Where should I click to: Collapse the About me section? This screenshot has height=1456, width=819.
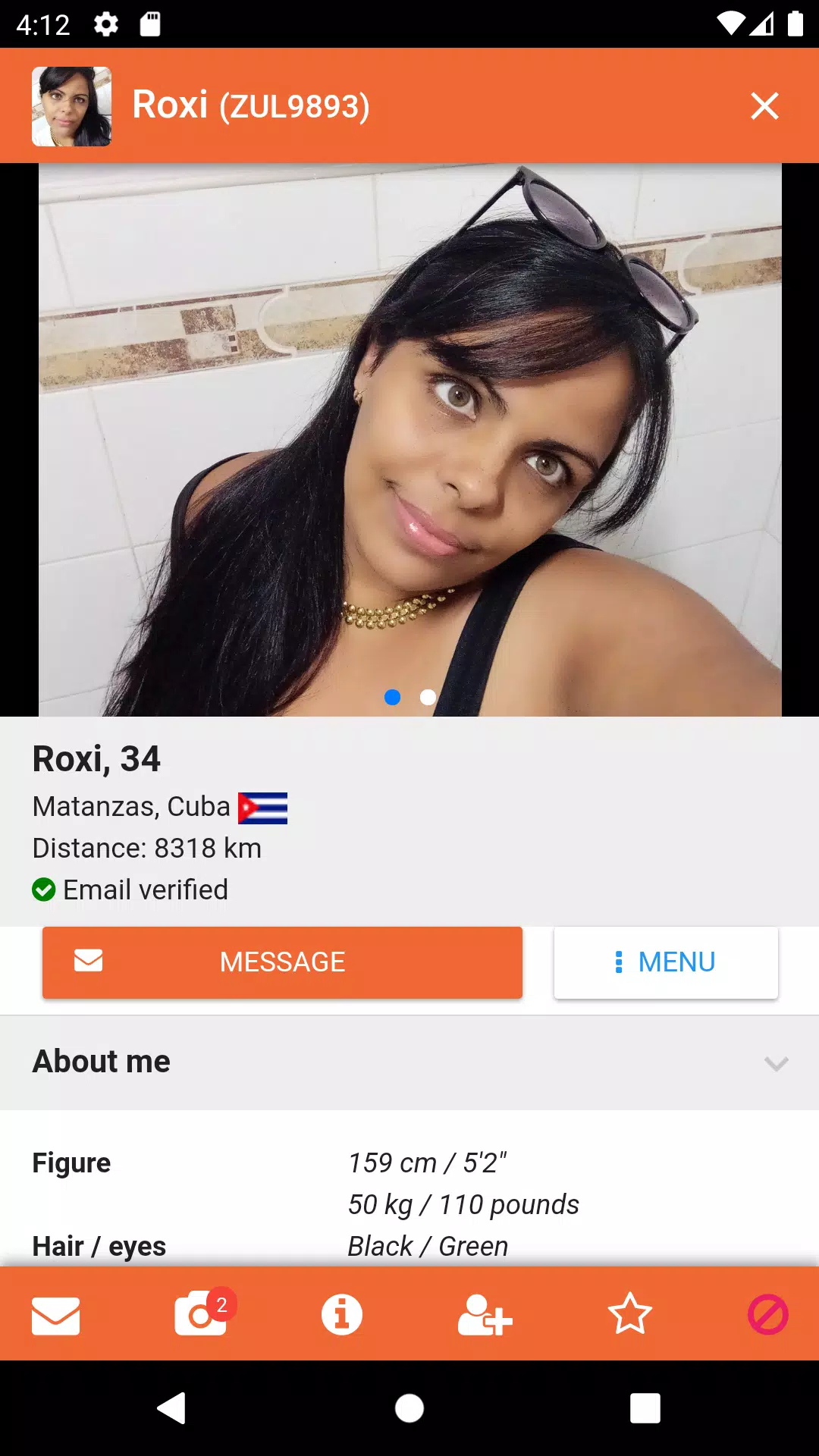(776, 1063)
